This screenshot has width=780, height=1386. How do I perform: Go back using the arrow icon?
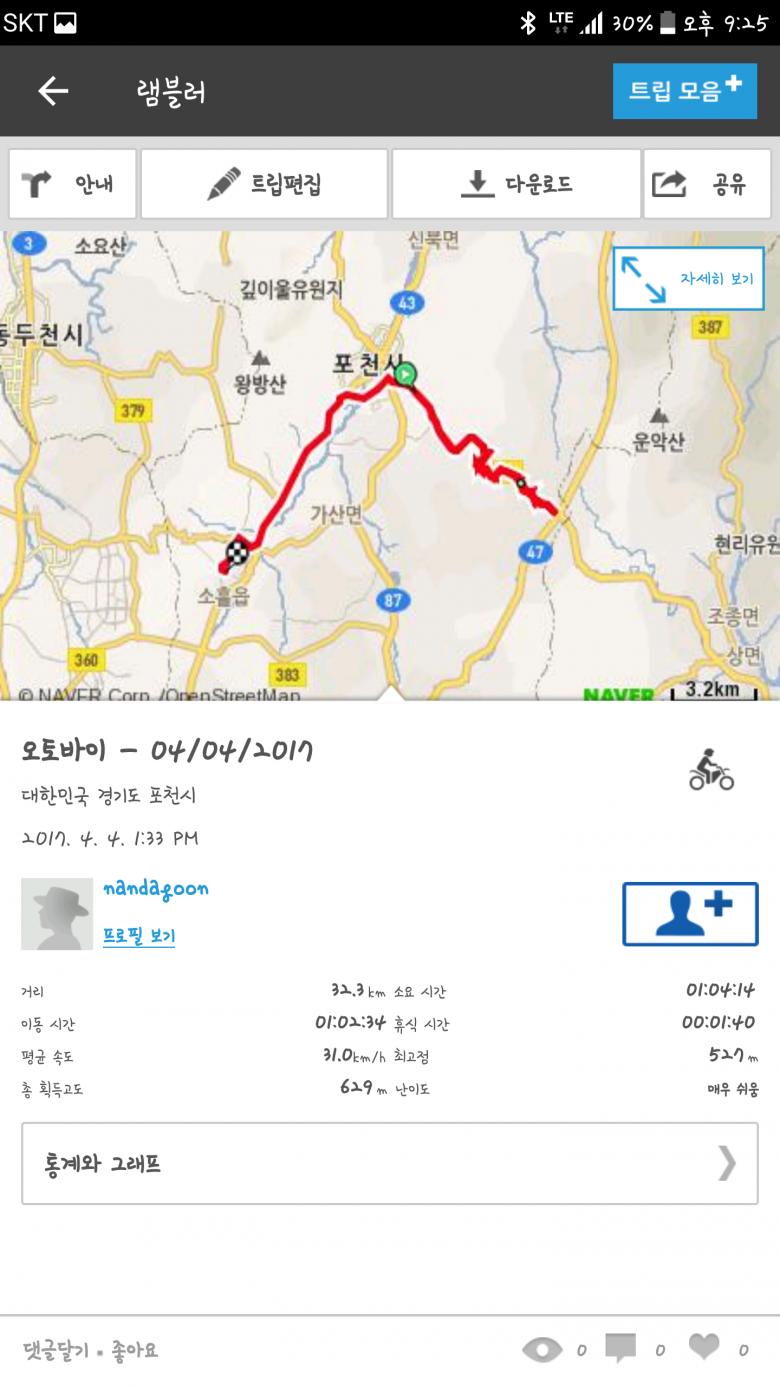pyautogui.click(x=53, y=92)
